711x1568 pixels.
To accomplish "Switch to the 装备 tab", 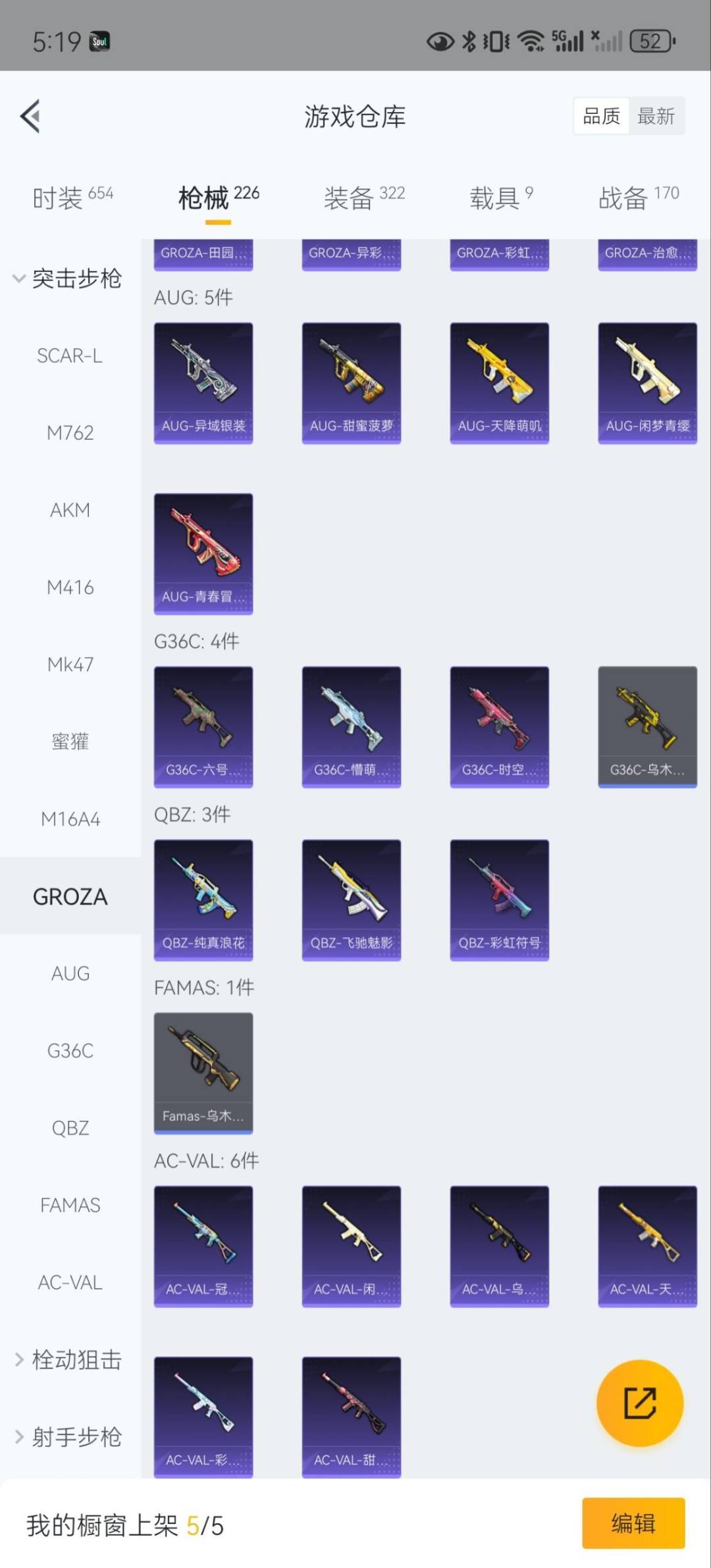I will [x=363, y=197].
